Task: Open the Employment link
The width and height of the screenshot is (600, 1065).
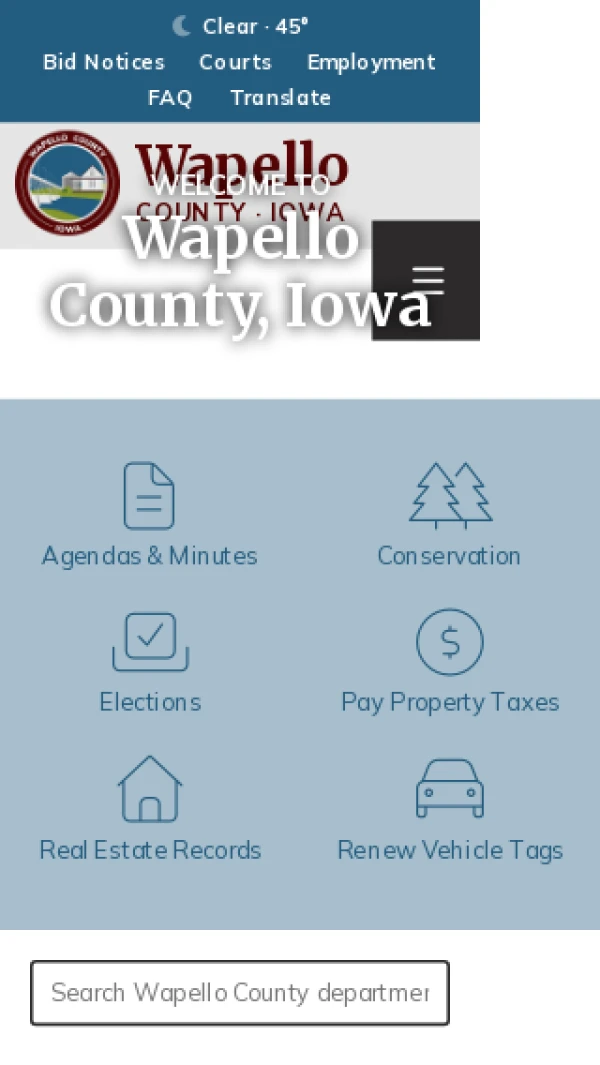Action: click(371, 62)
